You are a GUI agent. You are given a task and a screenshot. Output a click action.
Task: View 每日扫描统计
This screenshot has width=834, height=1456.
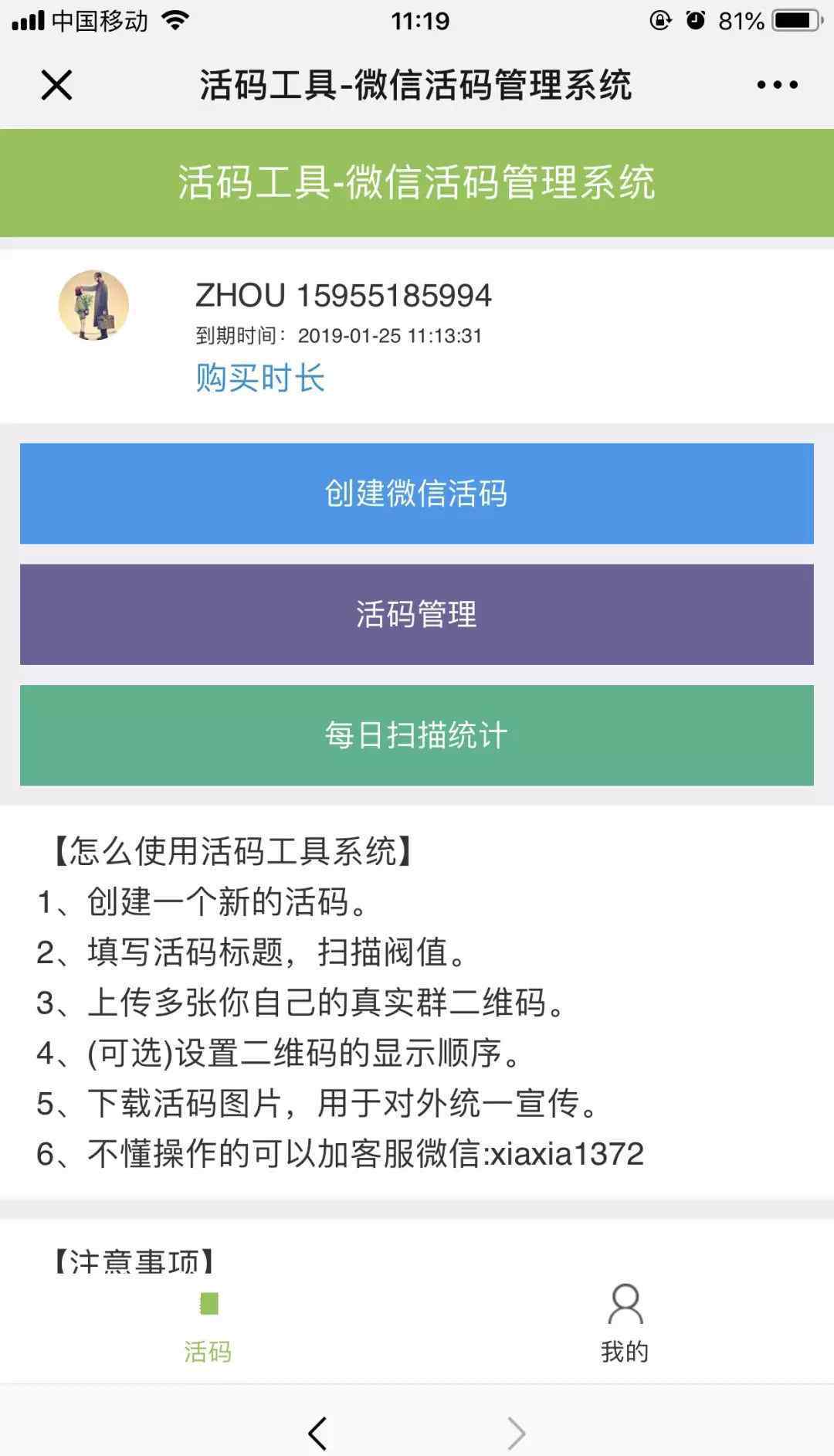point(417,735)
